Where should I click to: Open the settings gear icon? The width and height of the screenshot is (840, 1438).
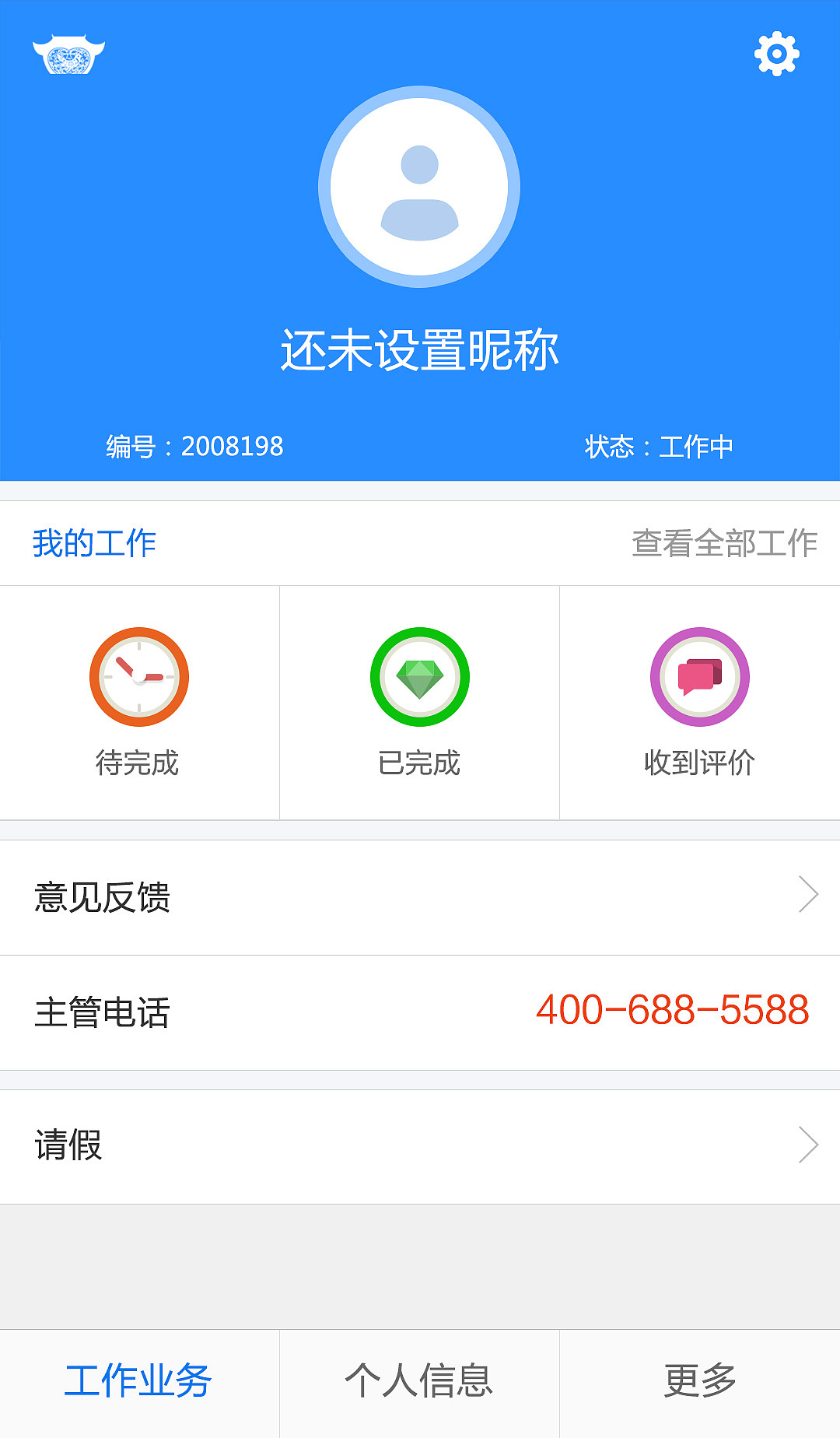click(x=775, y=53)
